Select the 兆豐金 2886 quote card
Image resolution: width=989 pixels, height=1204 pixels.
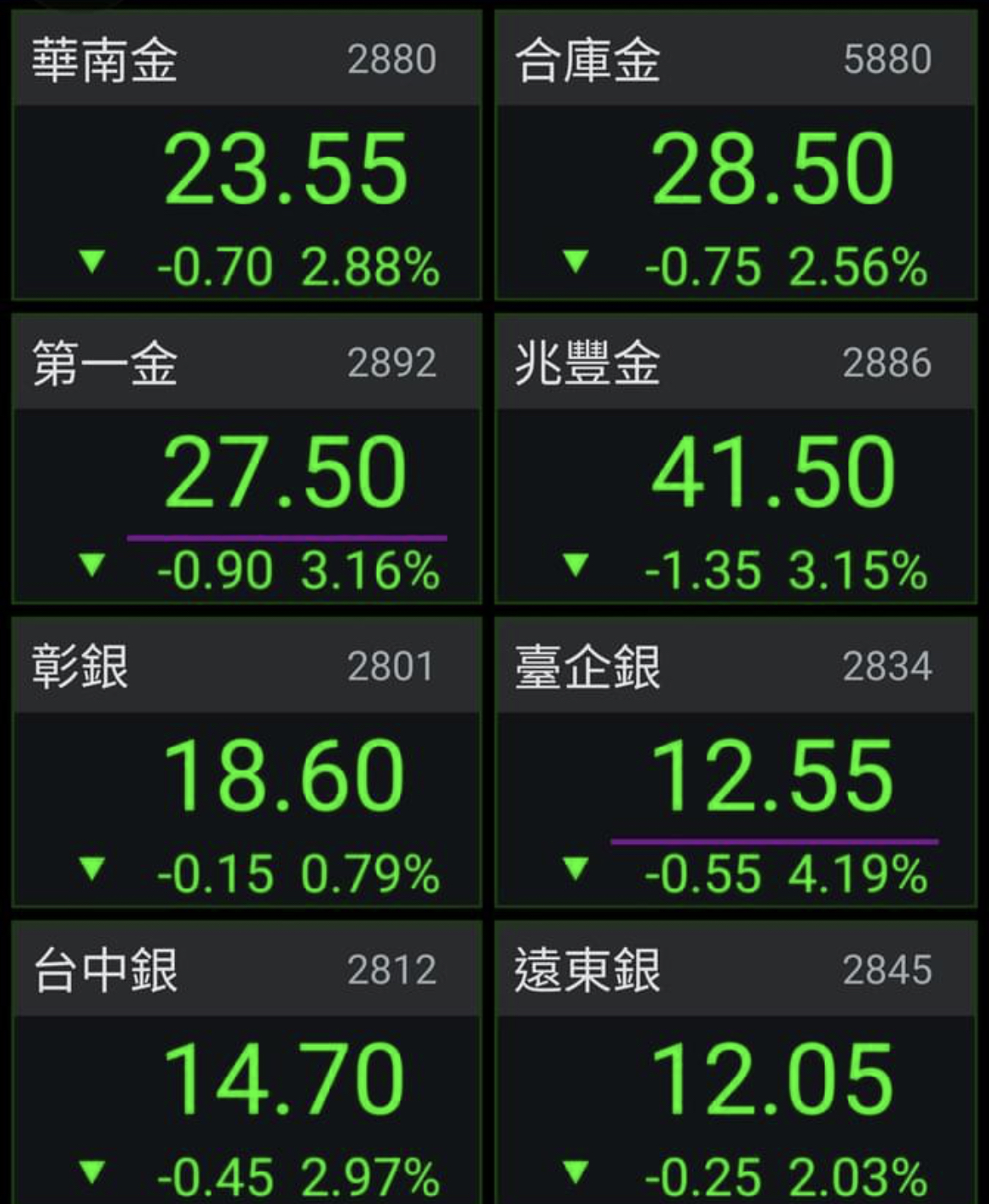[735, 459]
